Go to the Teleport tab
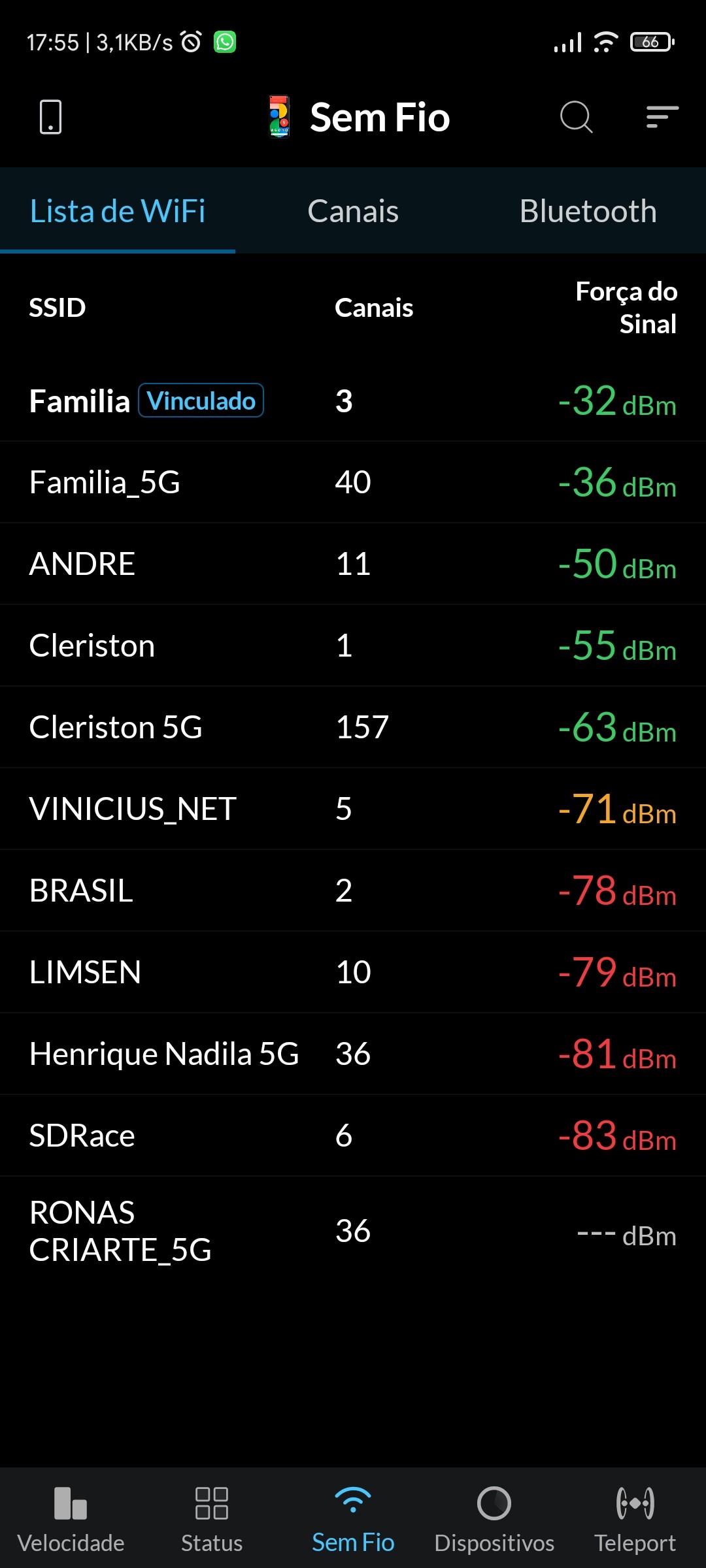The image size is (706, 1568). pos(635,1517)
